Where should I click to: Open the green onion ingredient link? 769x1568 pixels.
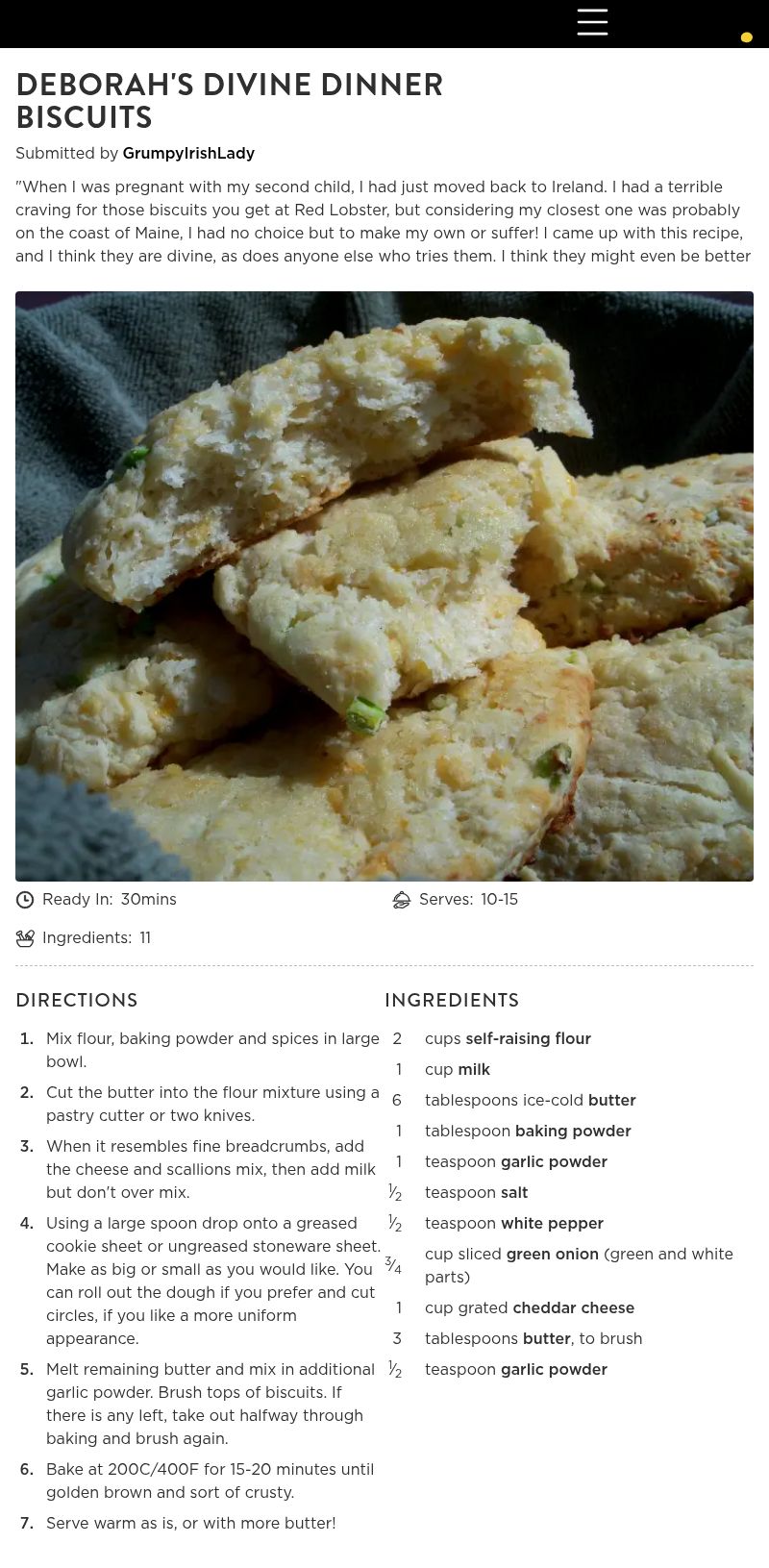click(x=553, y=1255)
